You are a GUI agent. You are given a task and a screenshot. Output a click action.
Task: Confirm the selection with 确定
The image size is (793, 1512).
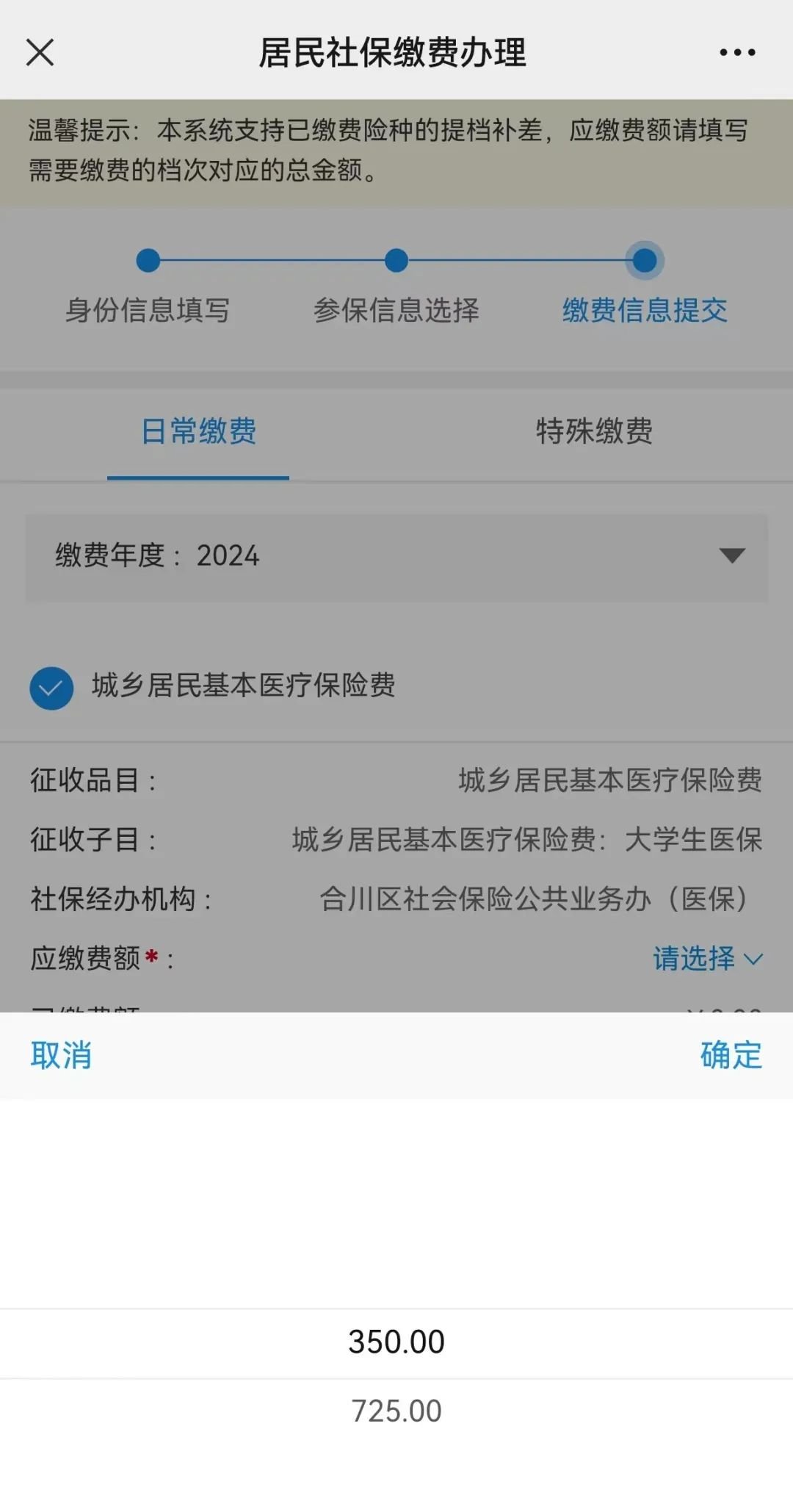click(x=731, y=1055)
